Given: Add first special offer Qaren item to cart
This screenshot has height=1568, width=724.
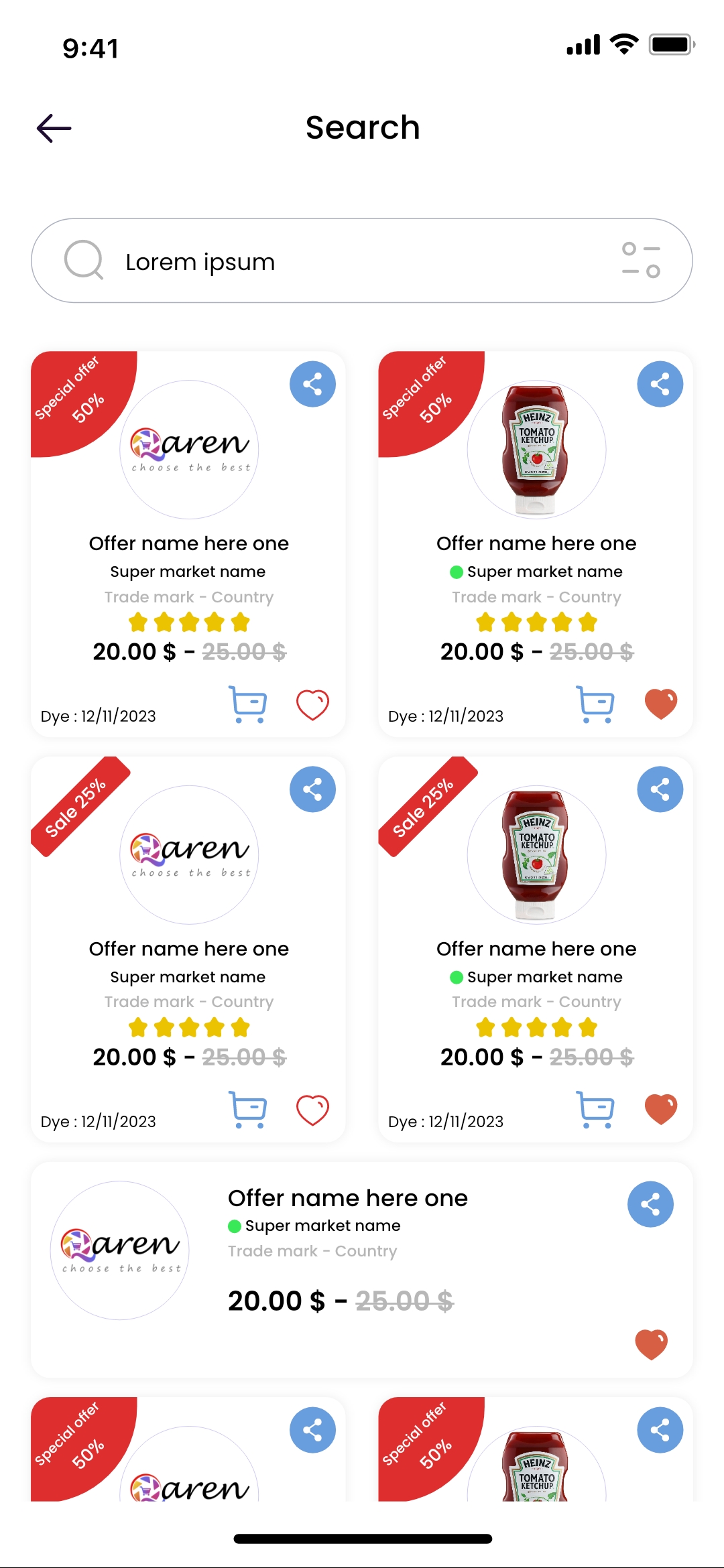Looking at the screenshot, I should [x=247, y=704].
